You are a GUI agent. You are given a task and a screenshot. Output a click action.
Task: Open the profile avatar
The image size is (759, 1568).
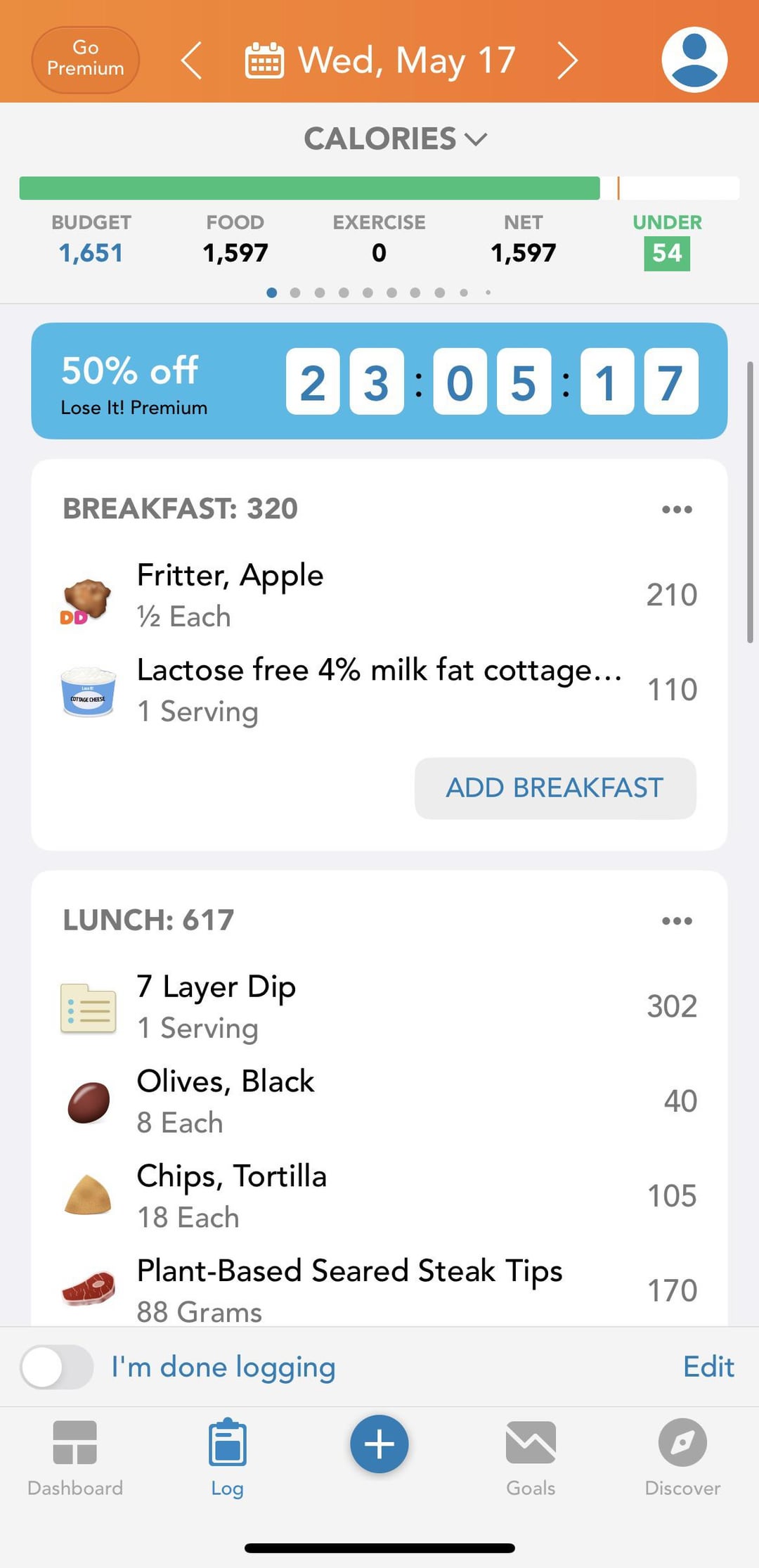coord(694,60)
